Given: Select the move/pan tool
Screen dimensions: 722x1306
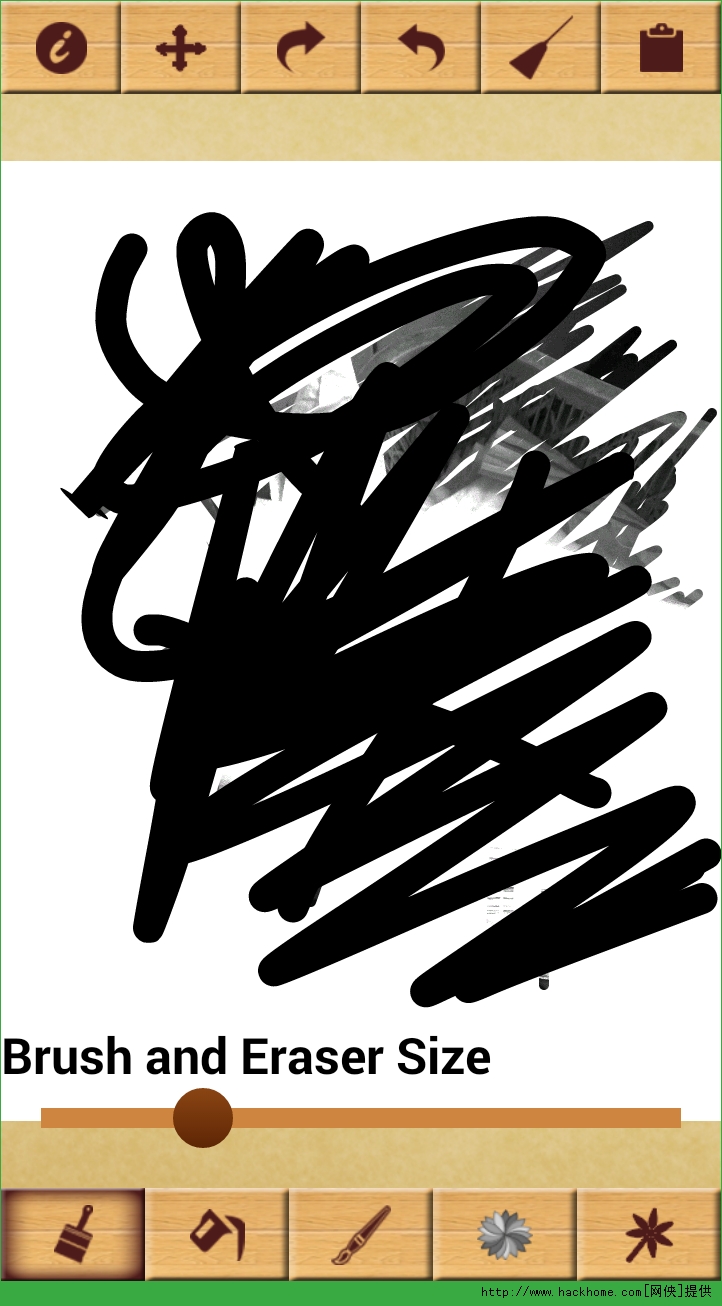Looking at the screenshot, I should (180, 47).
